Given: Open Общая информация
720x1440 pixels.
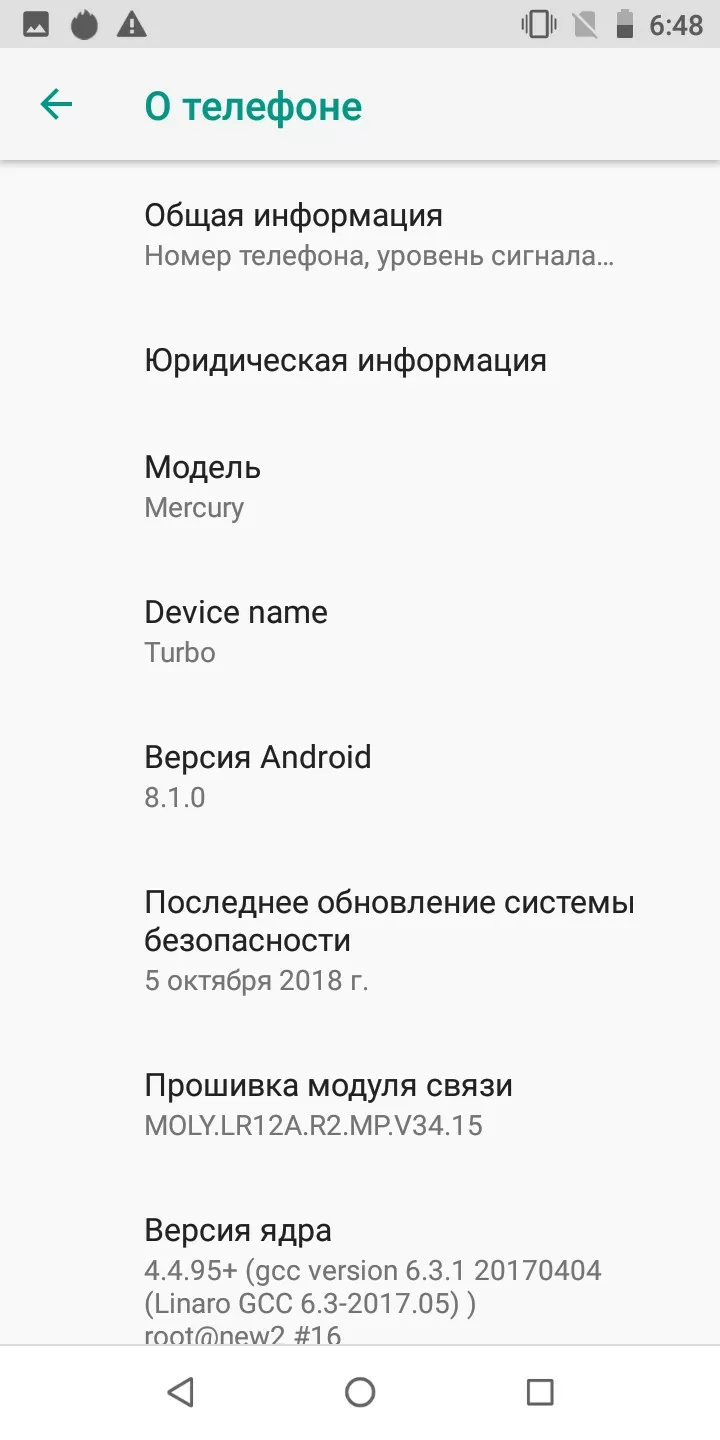Looking at the screenshot, I should [x=360, y=235].
